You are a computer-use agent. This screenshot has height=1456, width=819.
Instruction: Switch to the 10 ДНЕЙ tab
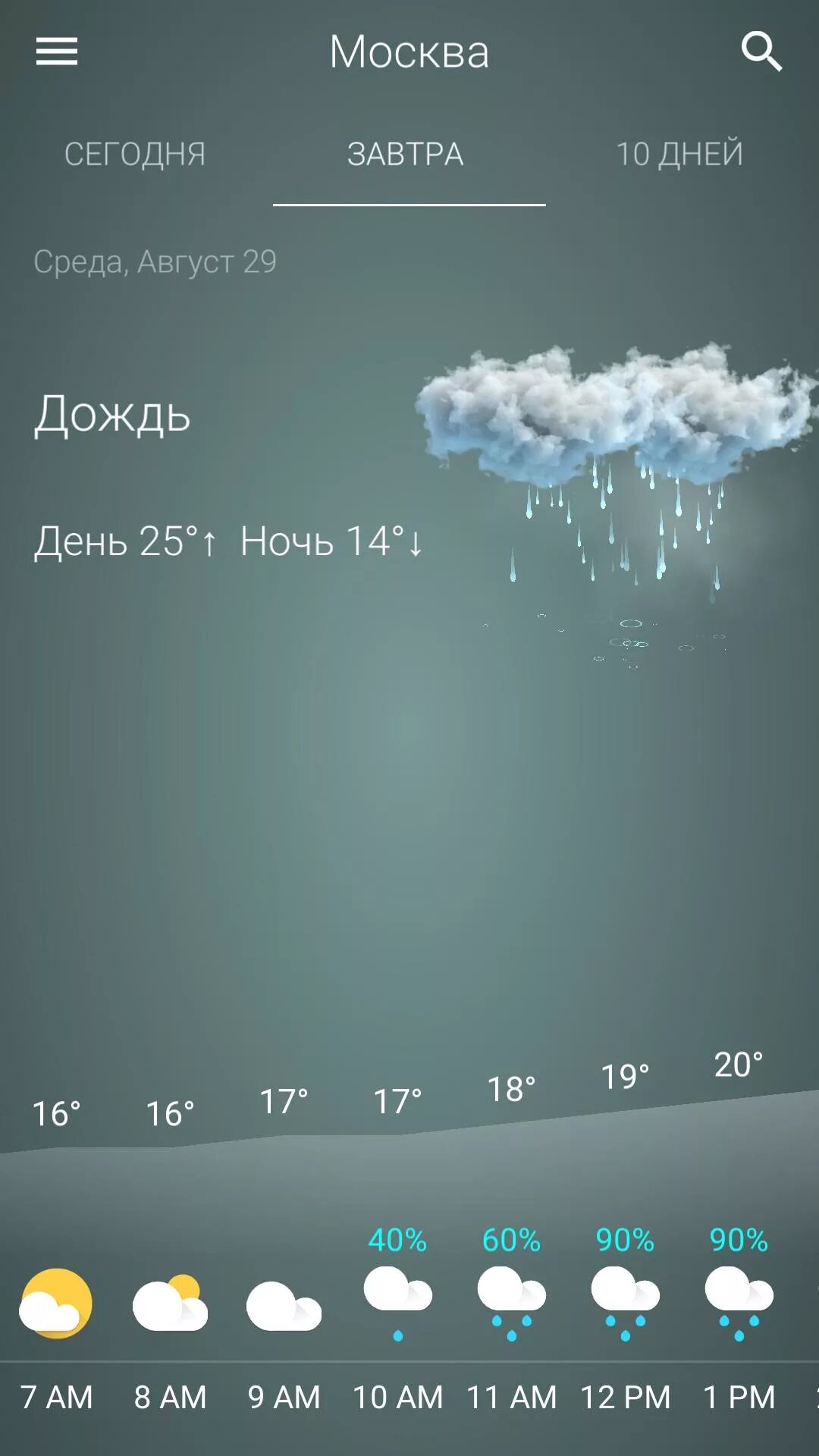pyautogui.click(x=679, y=154)
